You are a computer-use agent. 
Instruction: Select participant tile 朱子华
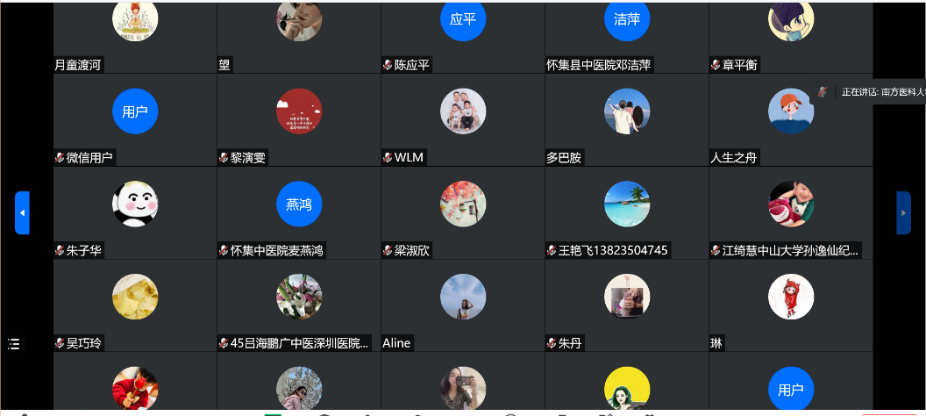coord(134,212)
